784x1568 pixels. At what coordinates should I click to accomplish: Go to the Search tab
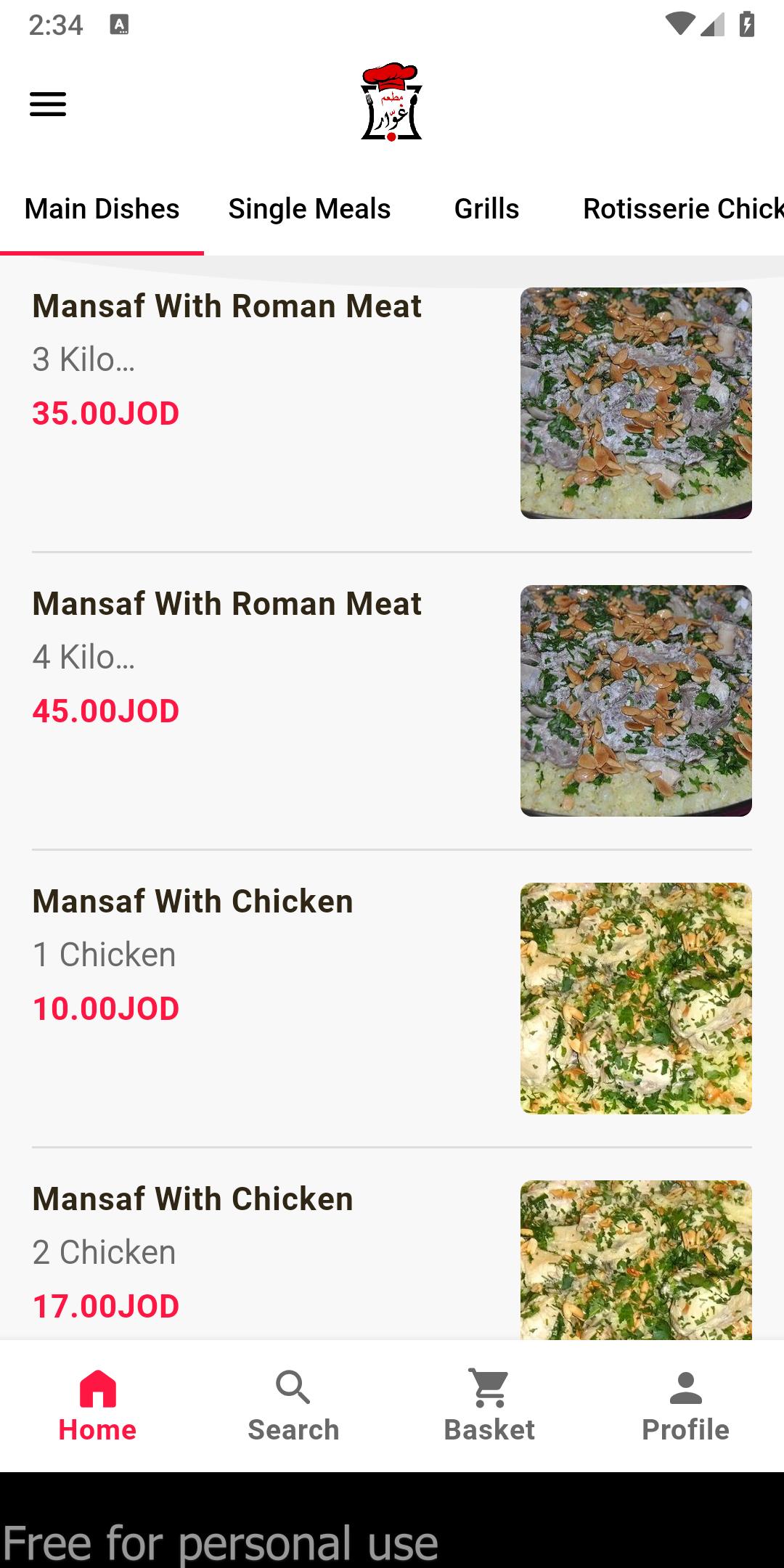click(293, 1406)
